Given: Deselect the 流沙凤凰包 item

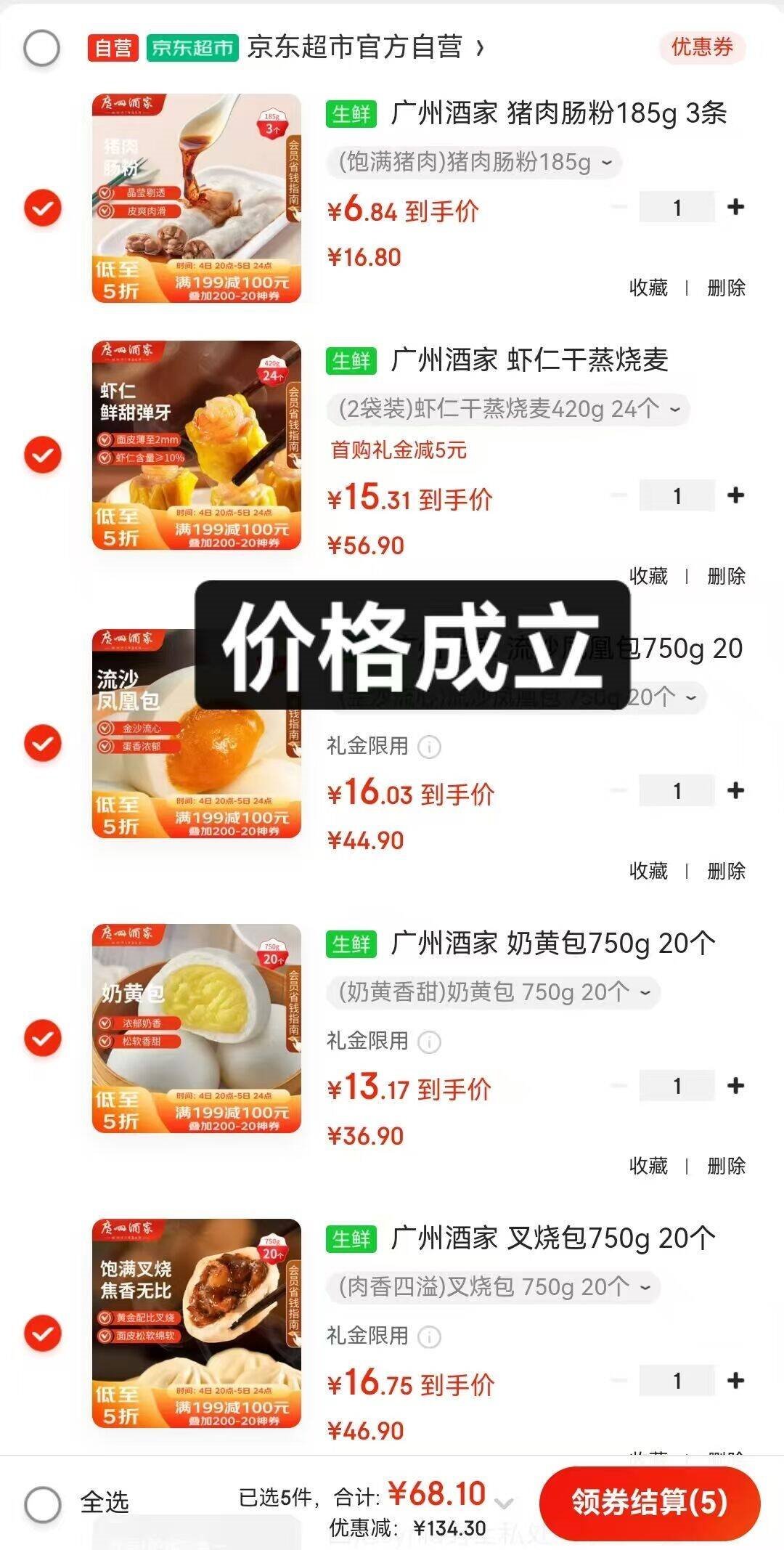Looking at the screenshot, I should (43, 743).
